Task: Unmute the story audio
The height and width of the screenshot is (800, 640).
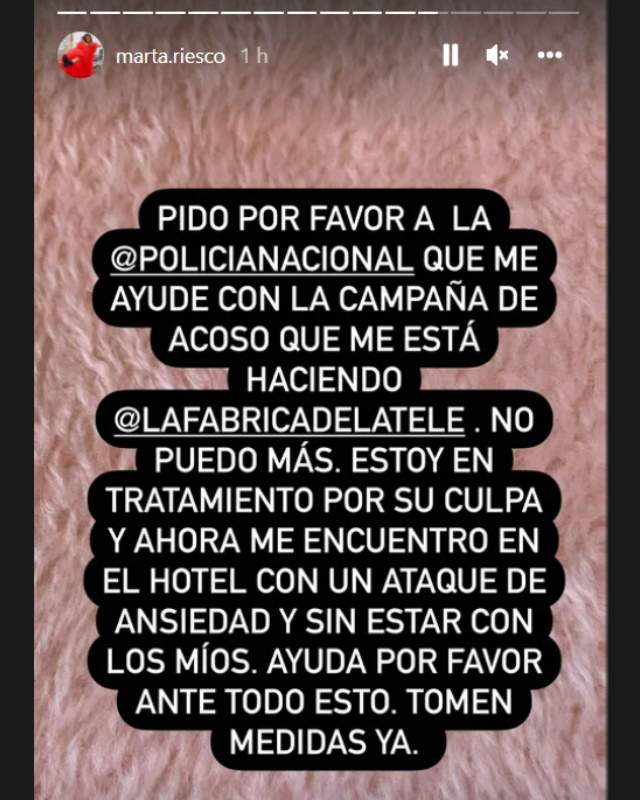Action: click(497, 56)
